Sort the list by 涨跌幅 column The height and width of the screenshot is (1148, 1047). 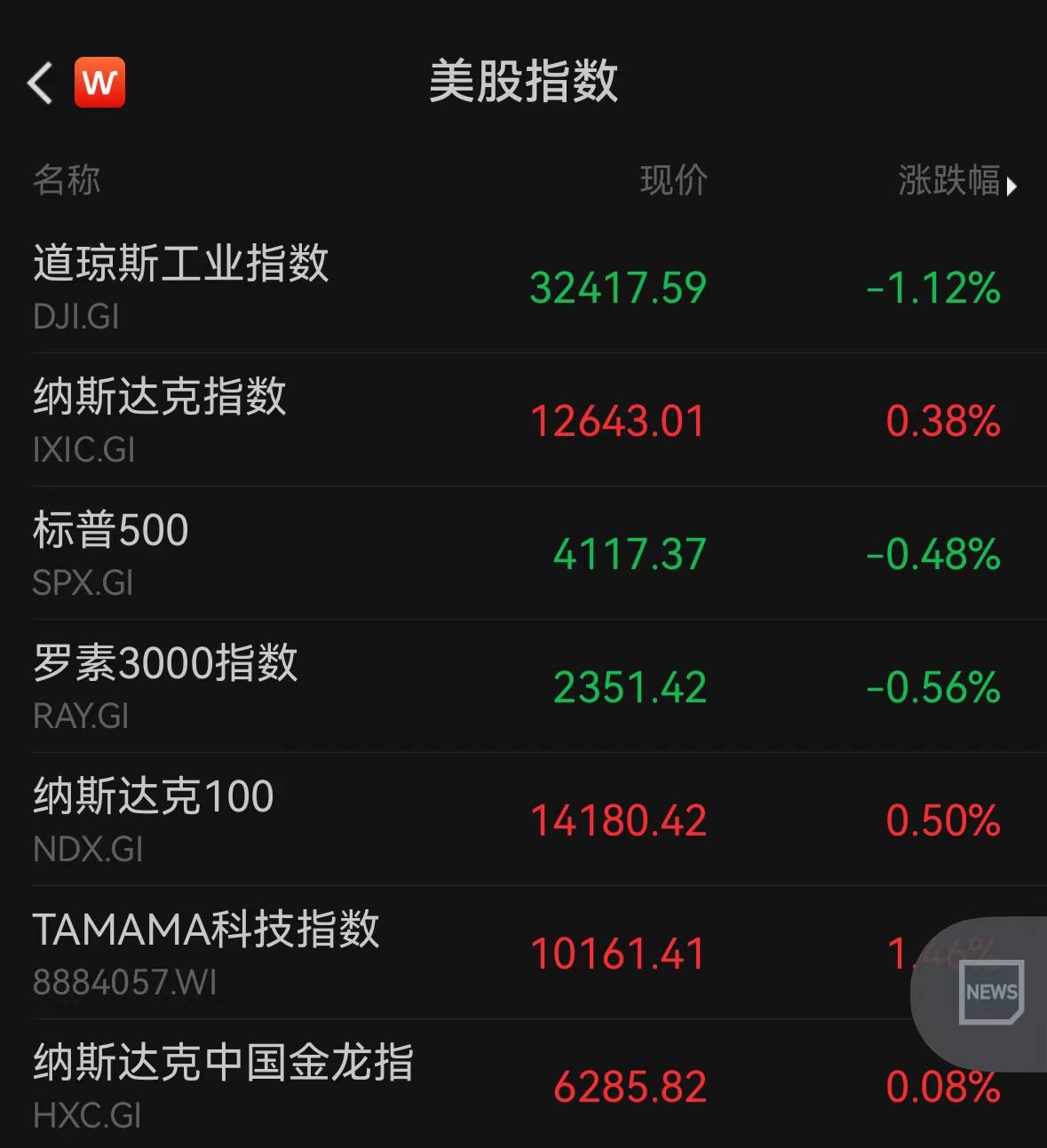pyautogui.click(x=956, y=181)
